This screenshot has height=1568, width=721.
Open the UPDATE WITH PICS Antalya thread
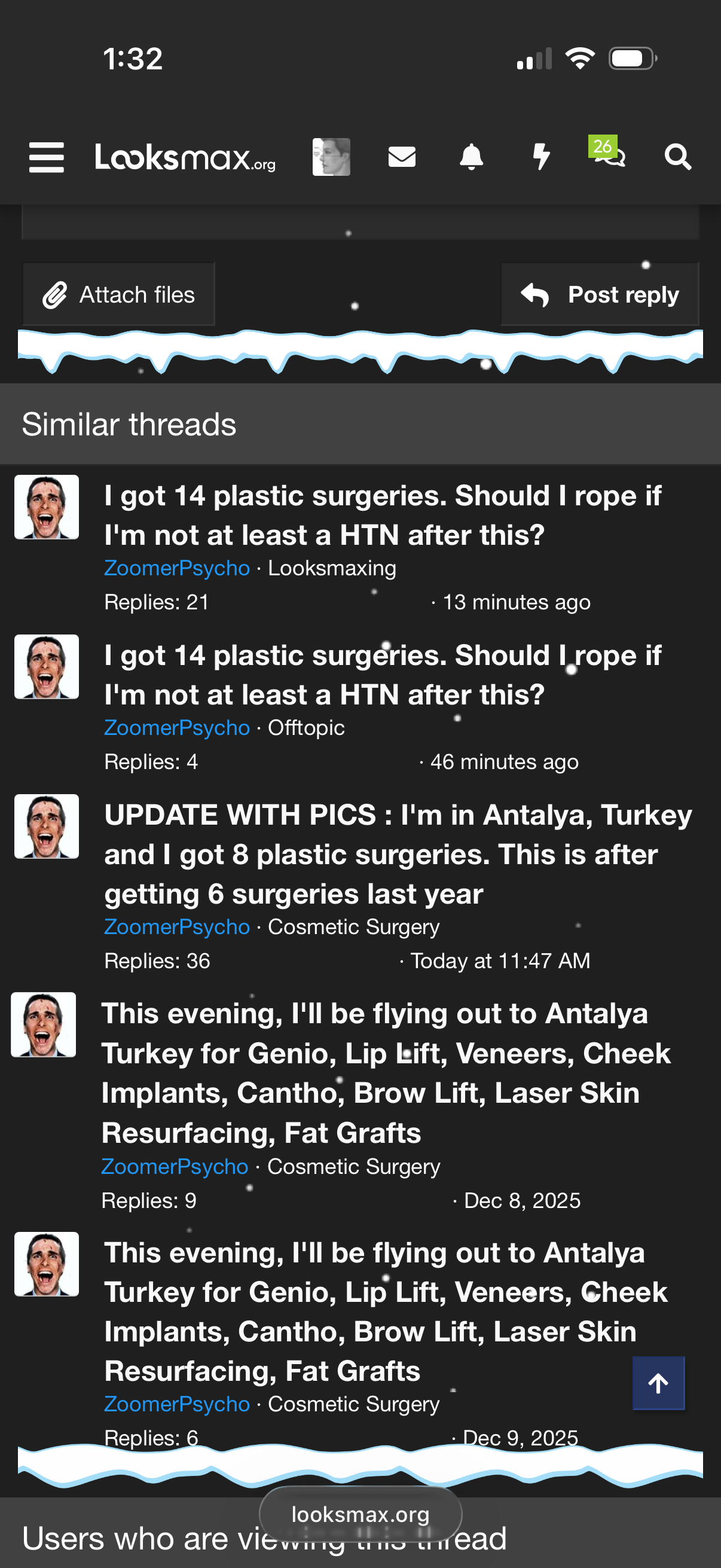pos(398,854)
